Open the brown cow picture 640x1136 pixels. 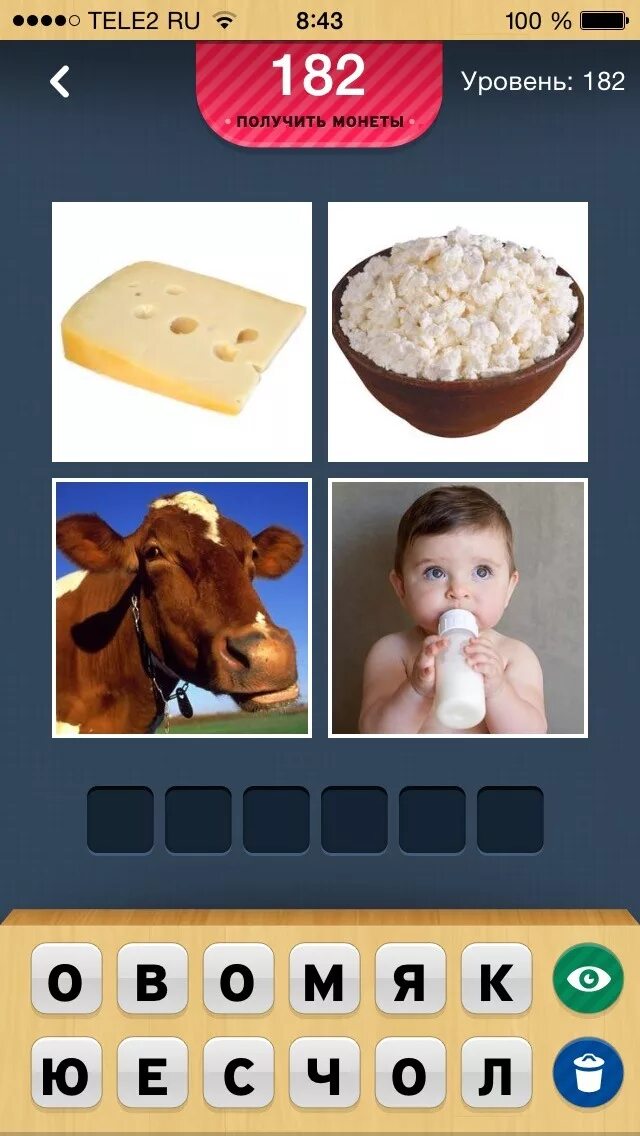pos(182,608)
